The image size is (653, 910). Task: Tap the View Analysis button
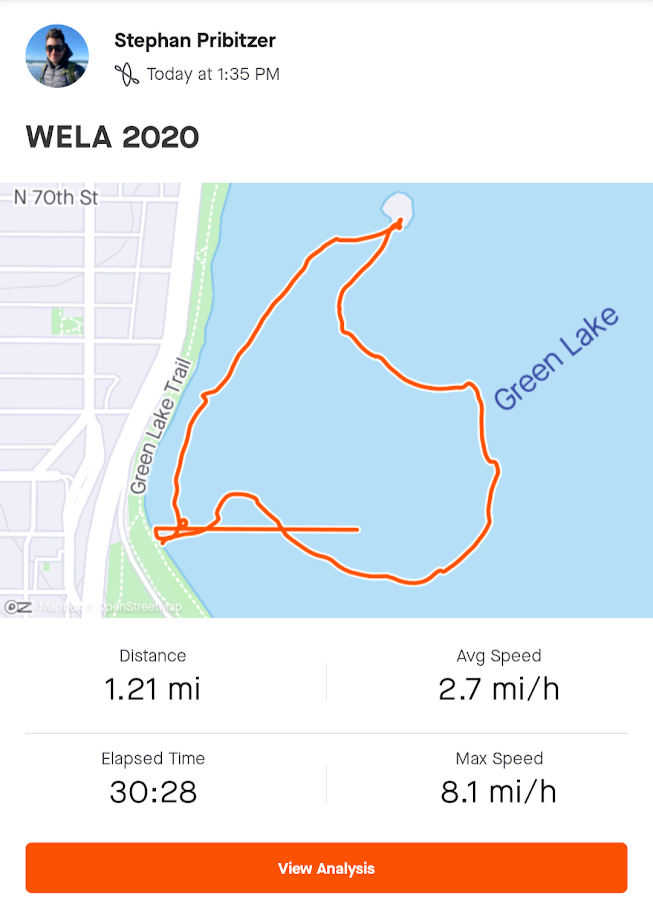[326, 868]
